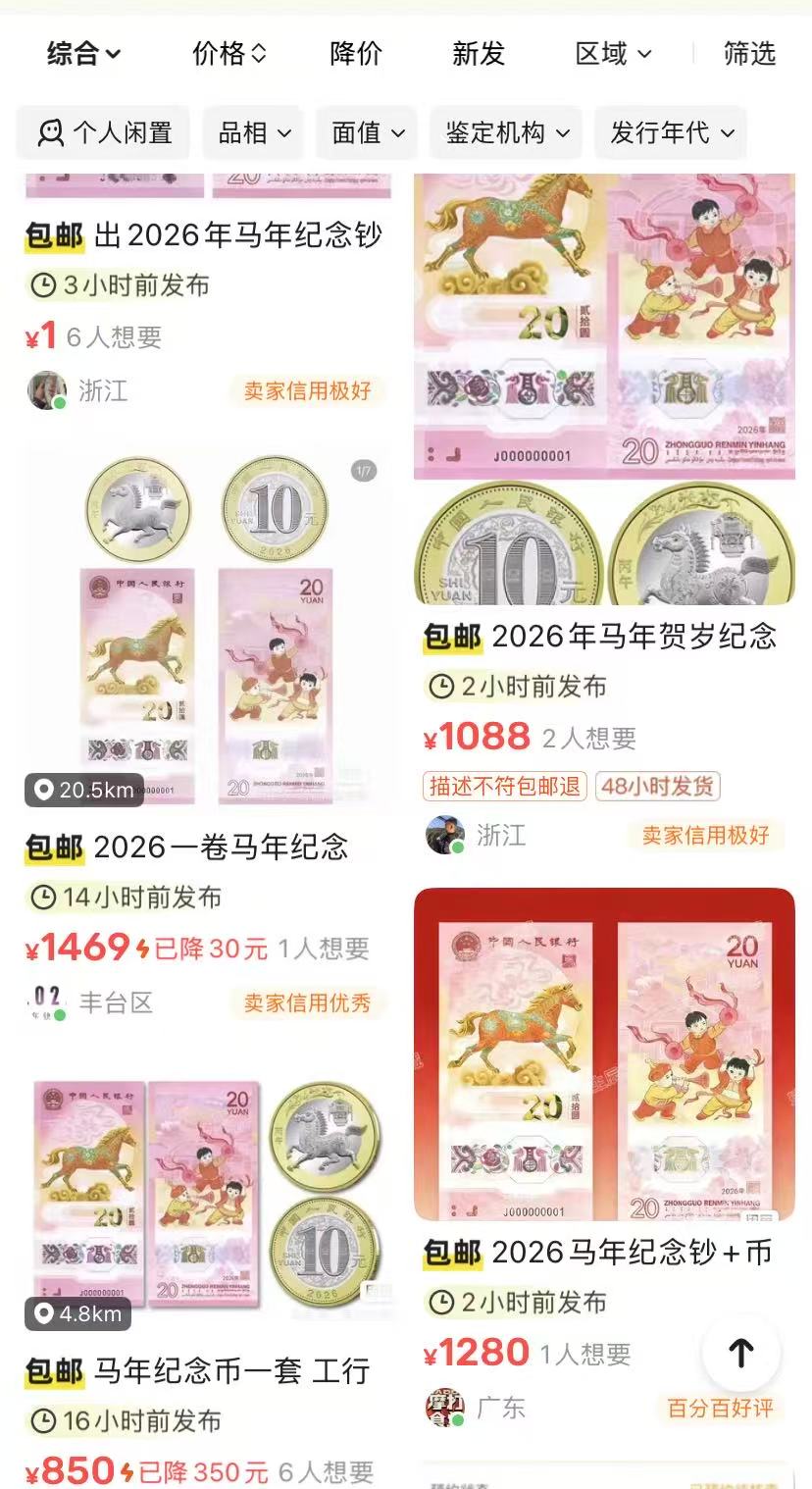The image size is (812, 1489).
Task: Expand the 面值 dropdown
Action: click(x=366, y=132)
